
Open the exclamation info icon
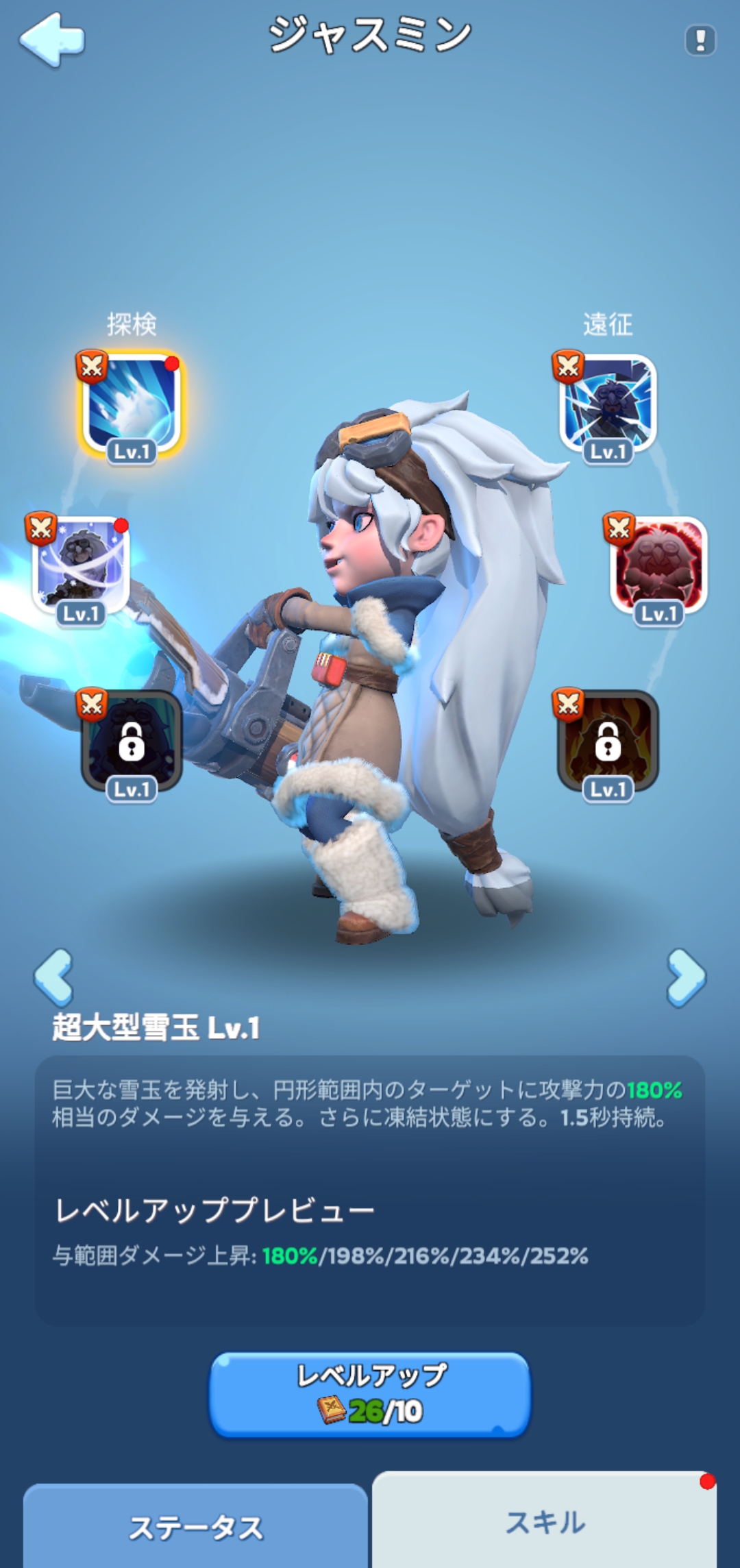click(700, 40)
